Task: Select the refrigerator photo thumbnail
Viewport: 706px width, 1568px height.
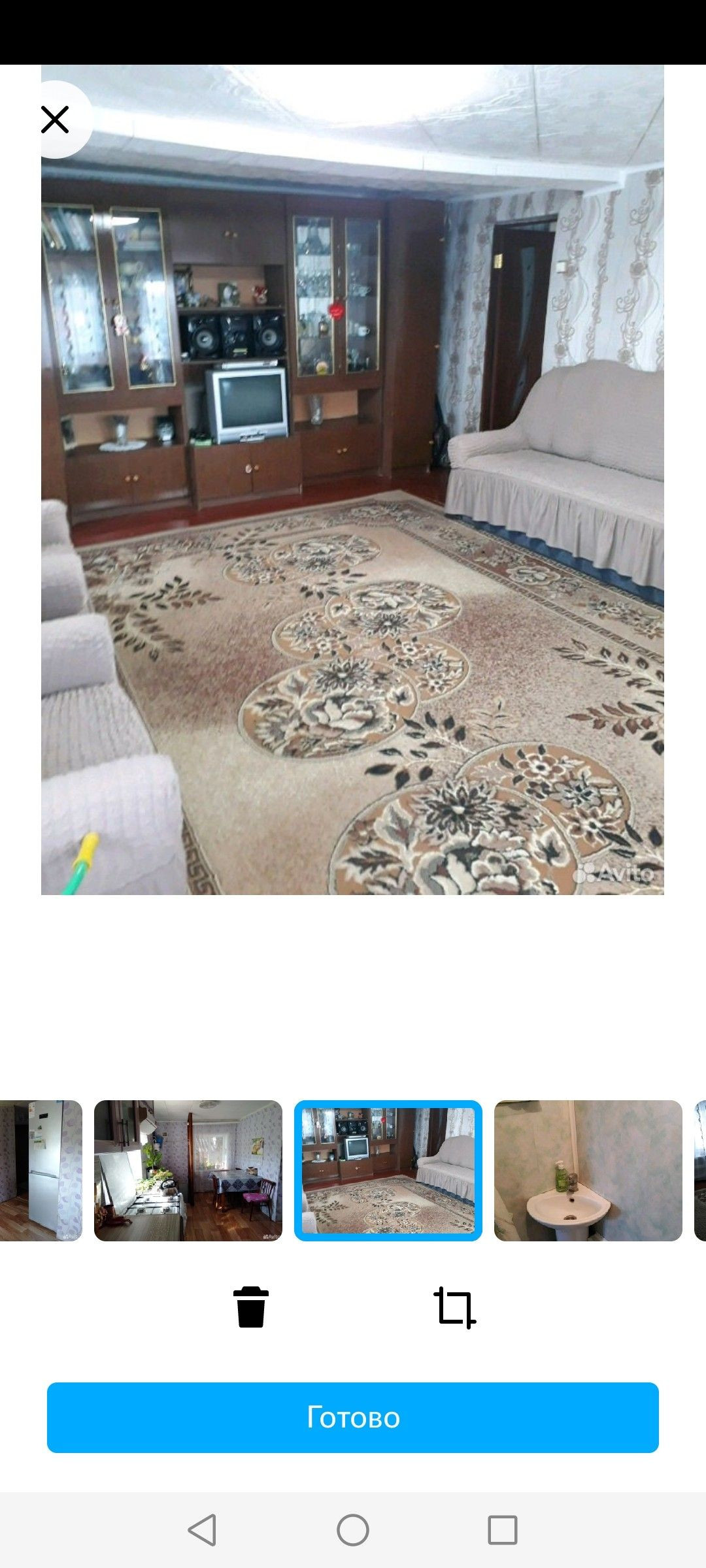Action: 41,1170
